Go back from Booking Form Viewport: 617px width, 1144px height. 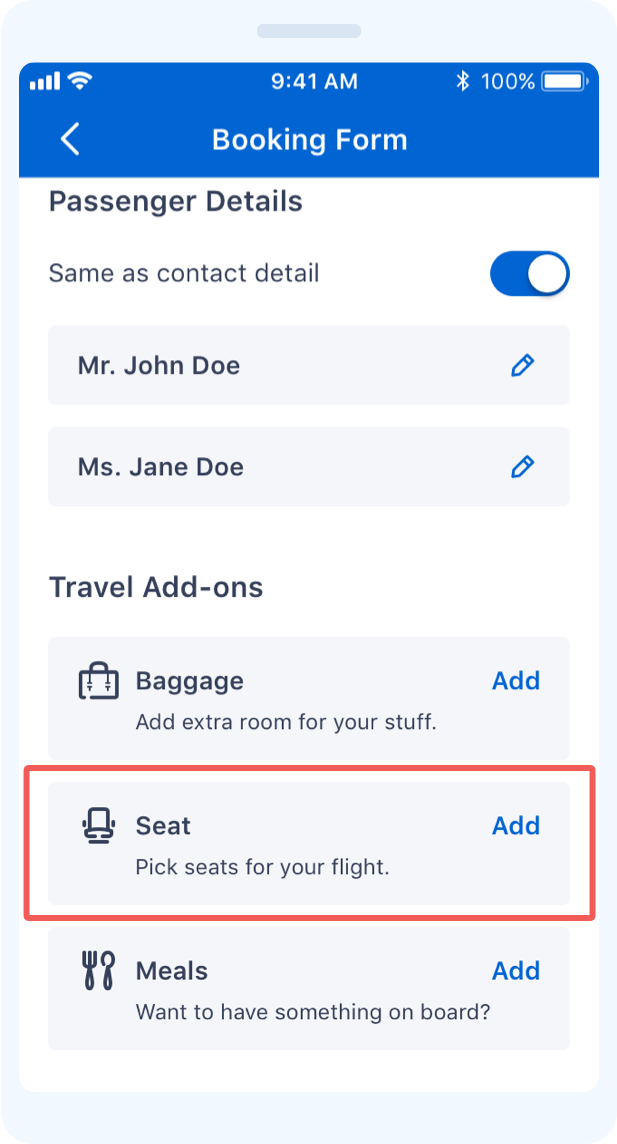pyautogui.click(x=70, y=139)
